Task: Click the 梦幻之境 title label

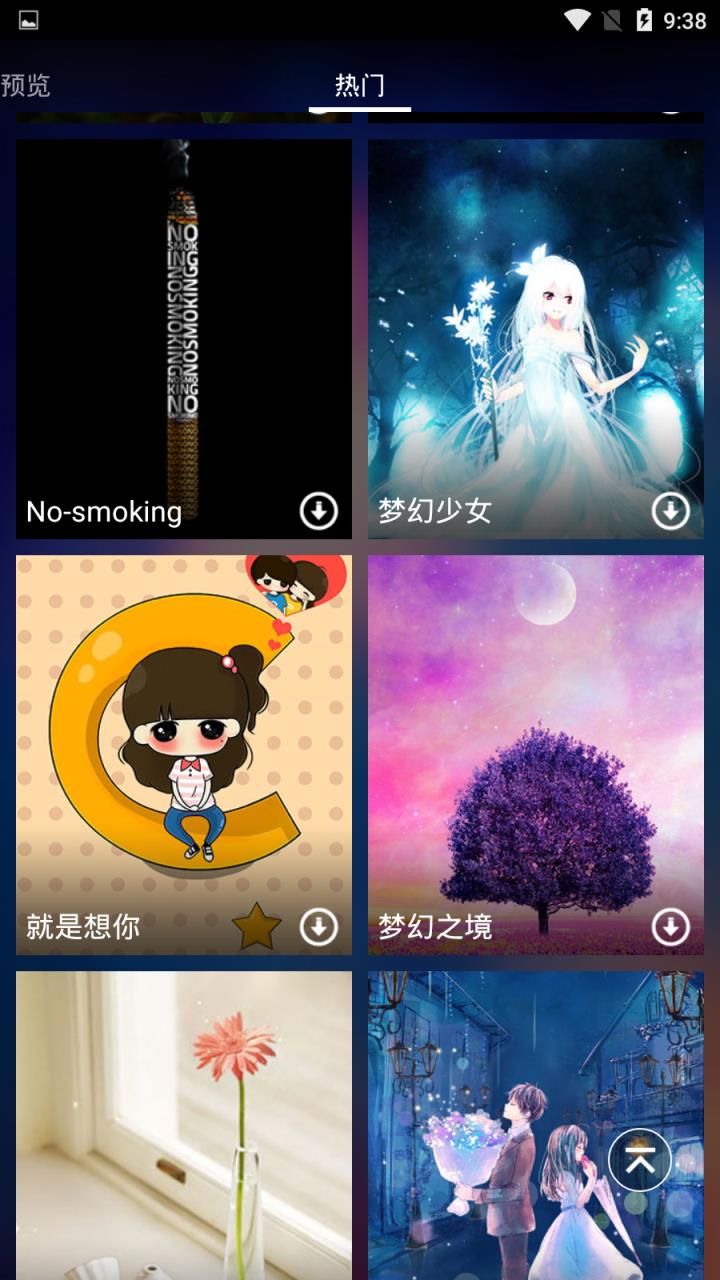Action: click(434, 927)
